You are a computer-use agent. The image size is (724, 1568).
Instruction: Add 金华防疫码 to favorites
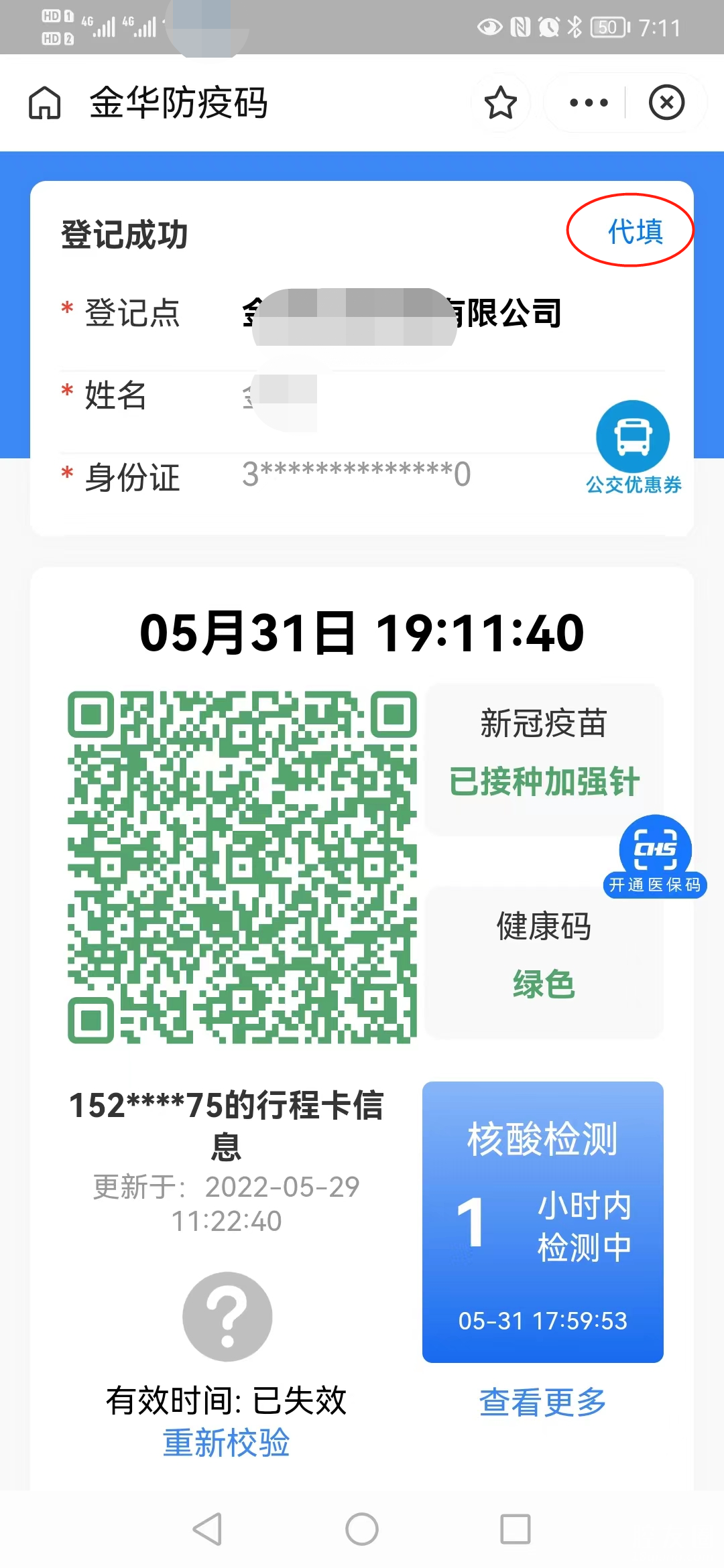pyautogui.click(x=500, y=103)
